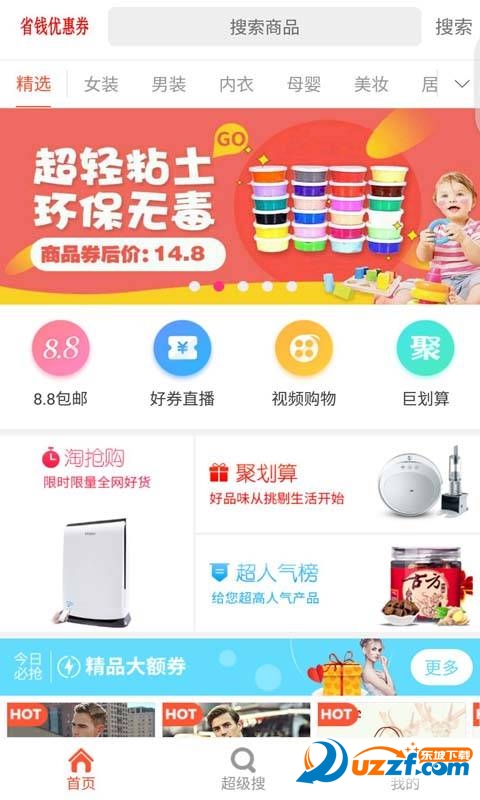
Task: Expand the category list chevron
Action: click(x=462, y=84)
